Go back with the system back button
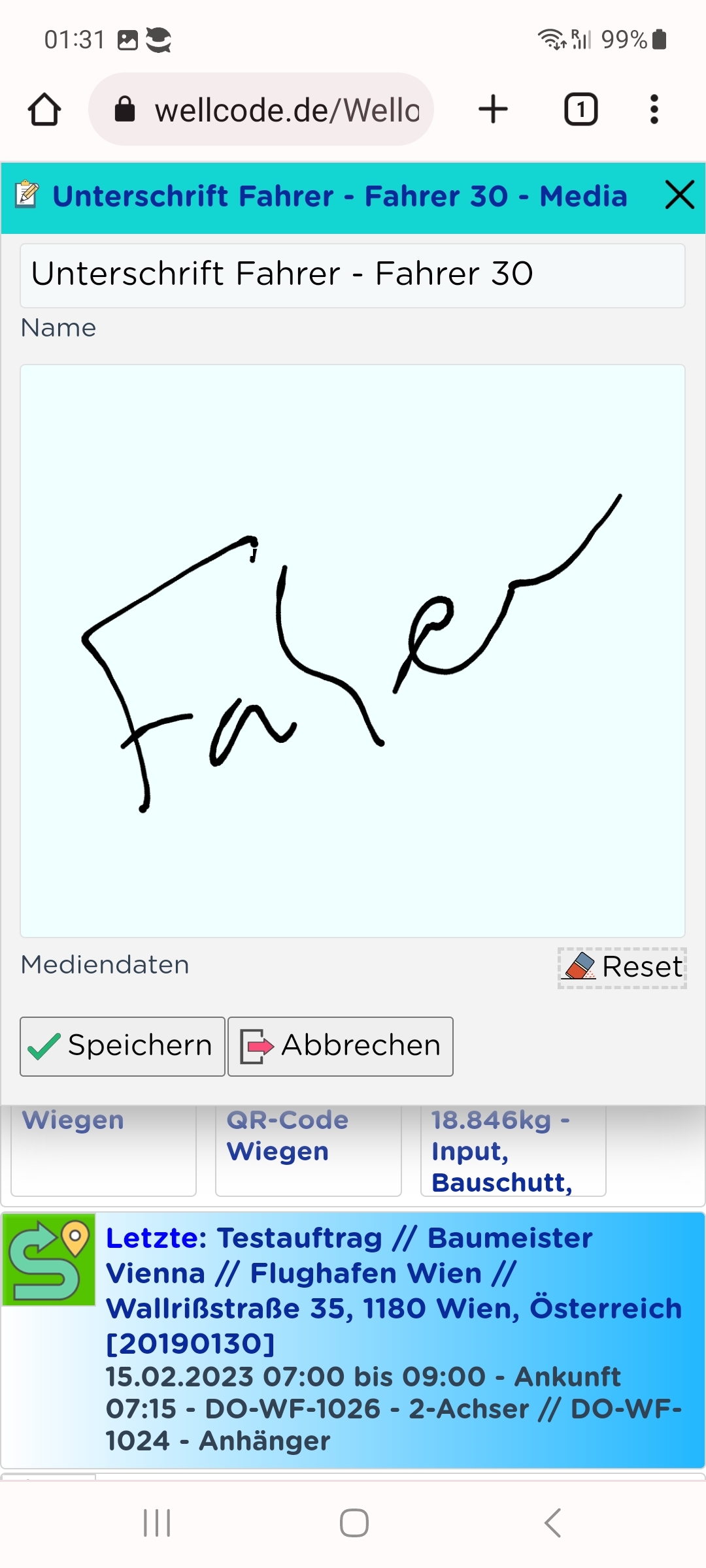 (x=552, y=1523)
